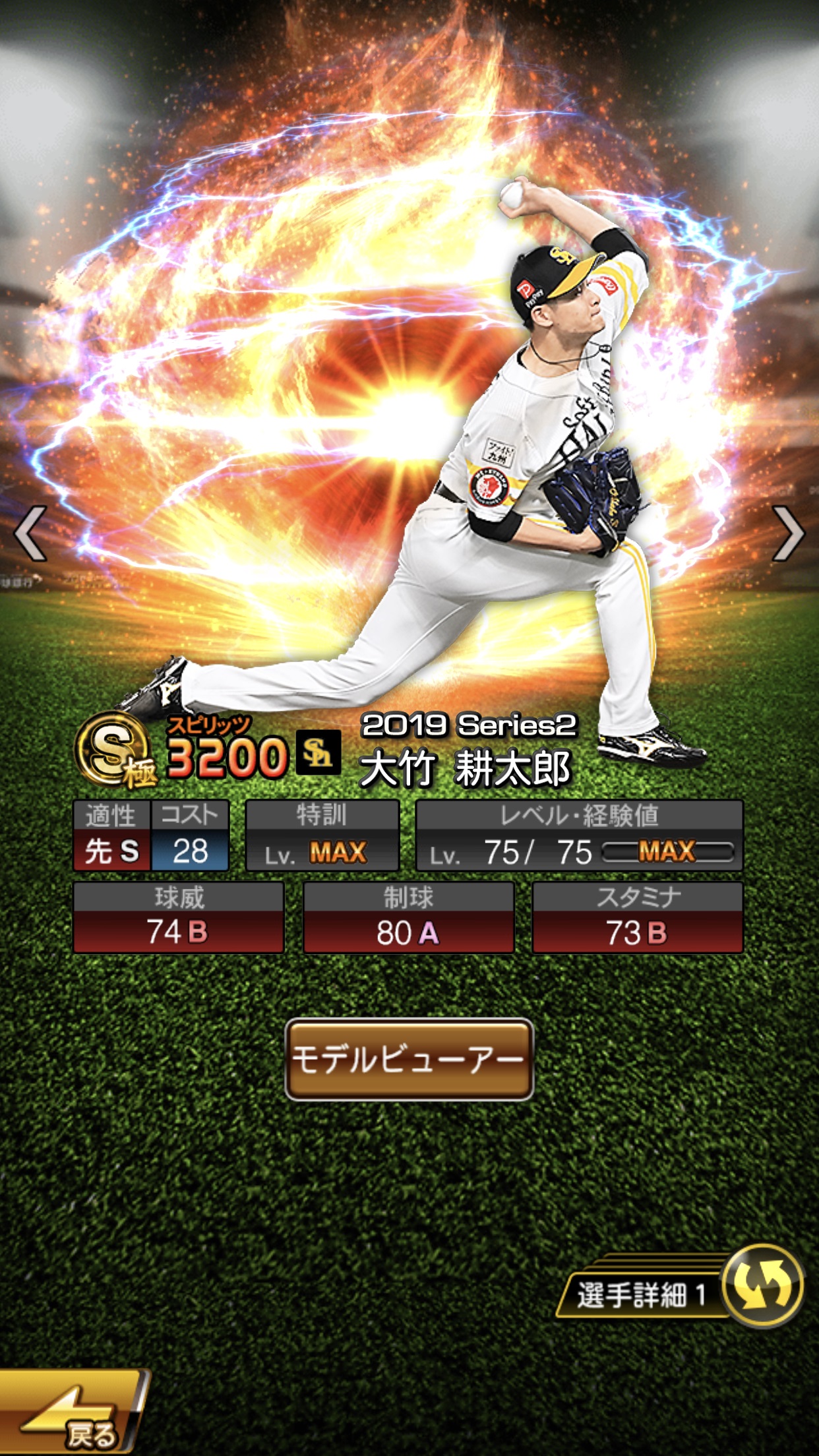Open the モデルビューアー model viewer

pos(409,1059)
